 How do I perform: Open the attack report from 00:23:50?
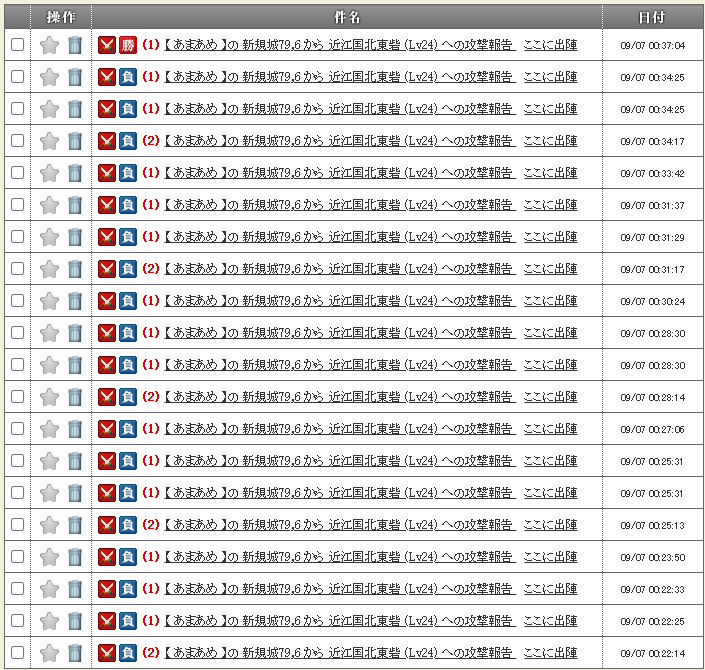(x=338, y=557)
